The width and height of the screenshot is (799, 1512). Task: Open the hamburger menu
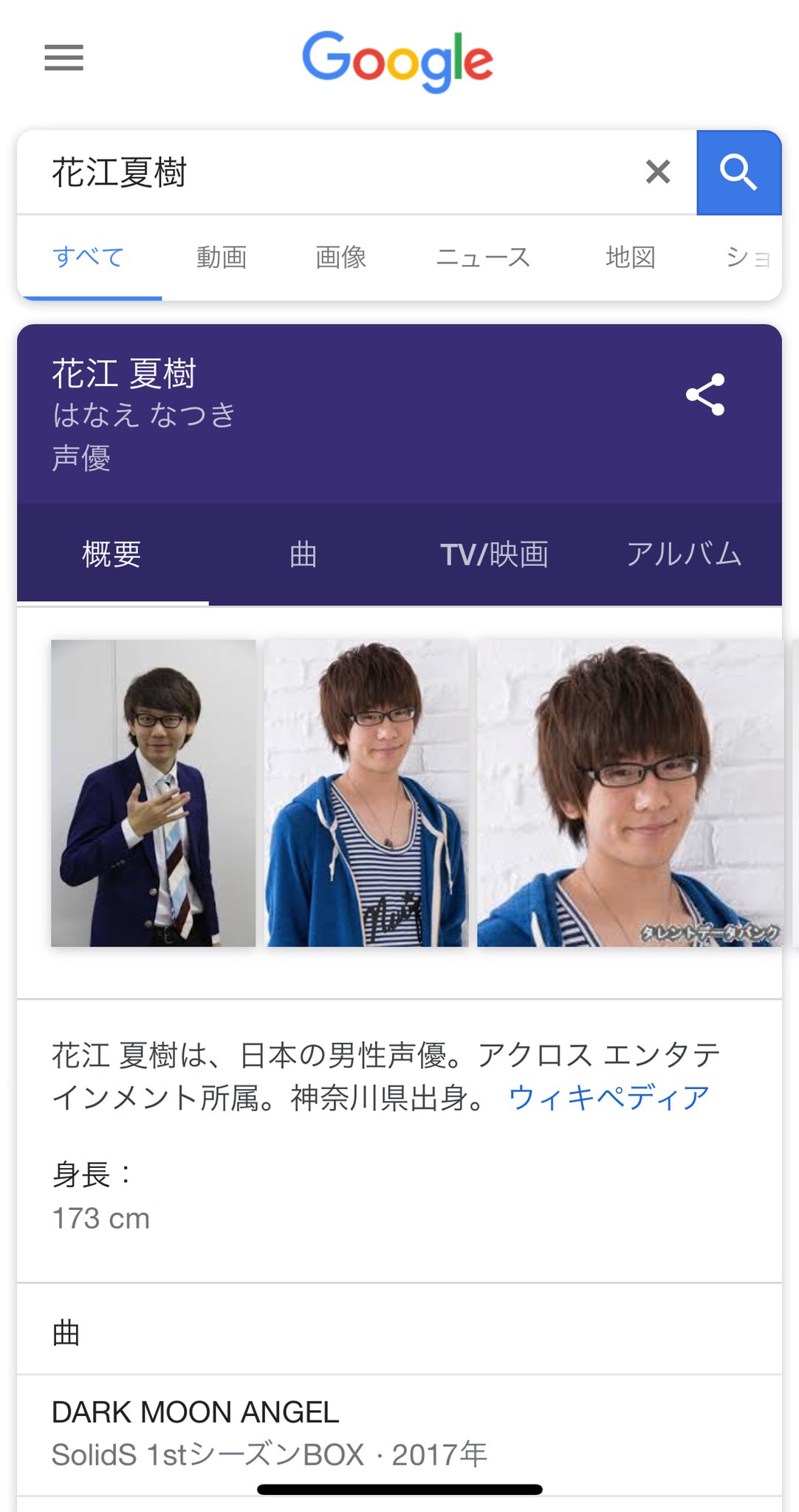64,58
